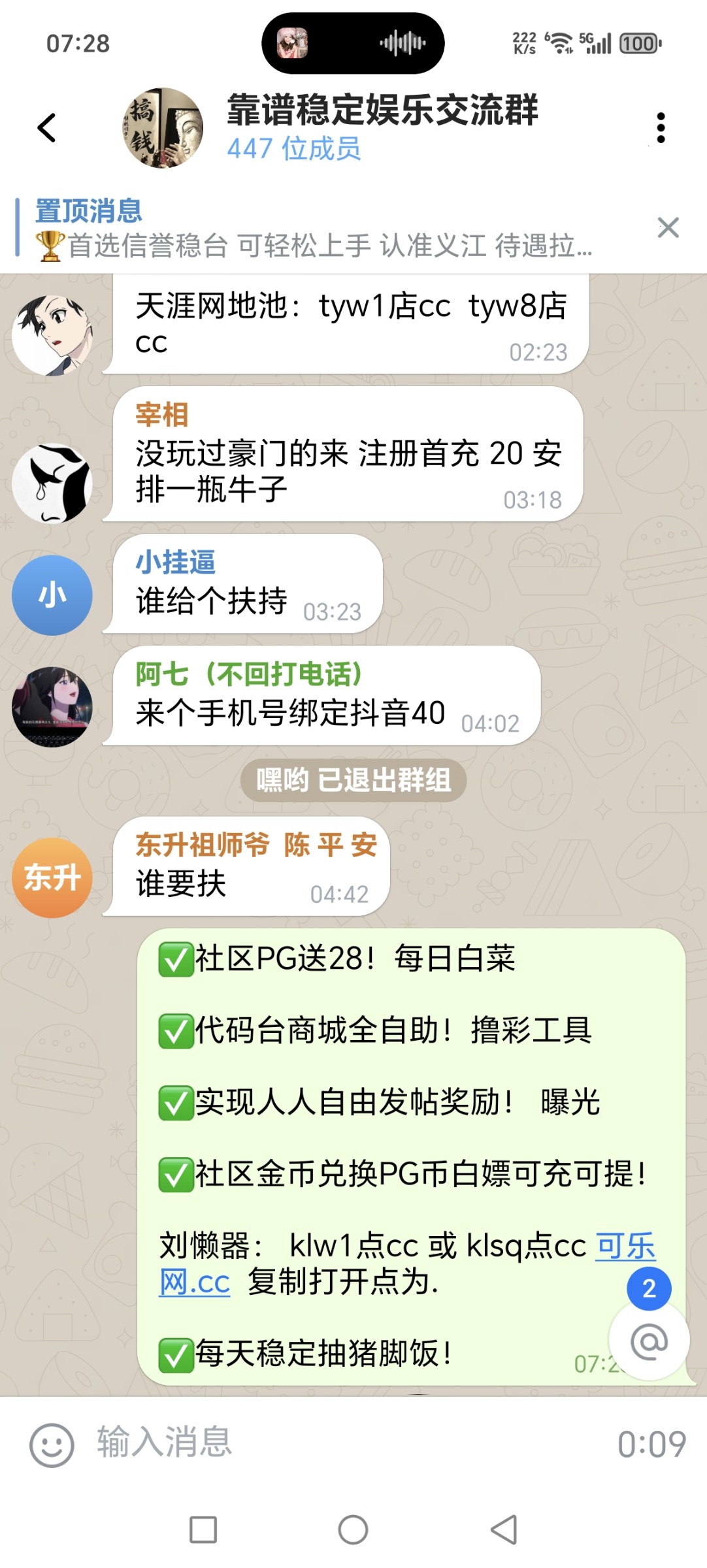Open the three-dot overflow menu
707x1568 pixels.
click(661, 127)
